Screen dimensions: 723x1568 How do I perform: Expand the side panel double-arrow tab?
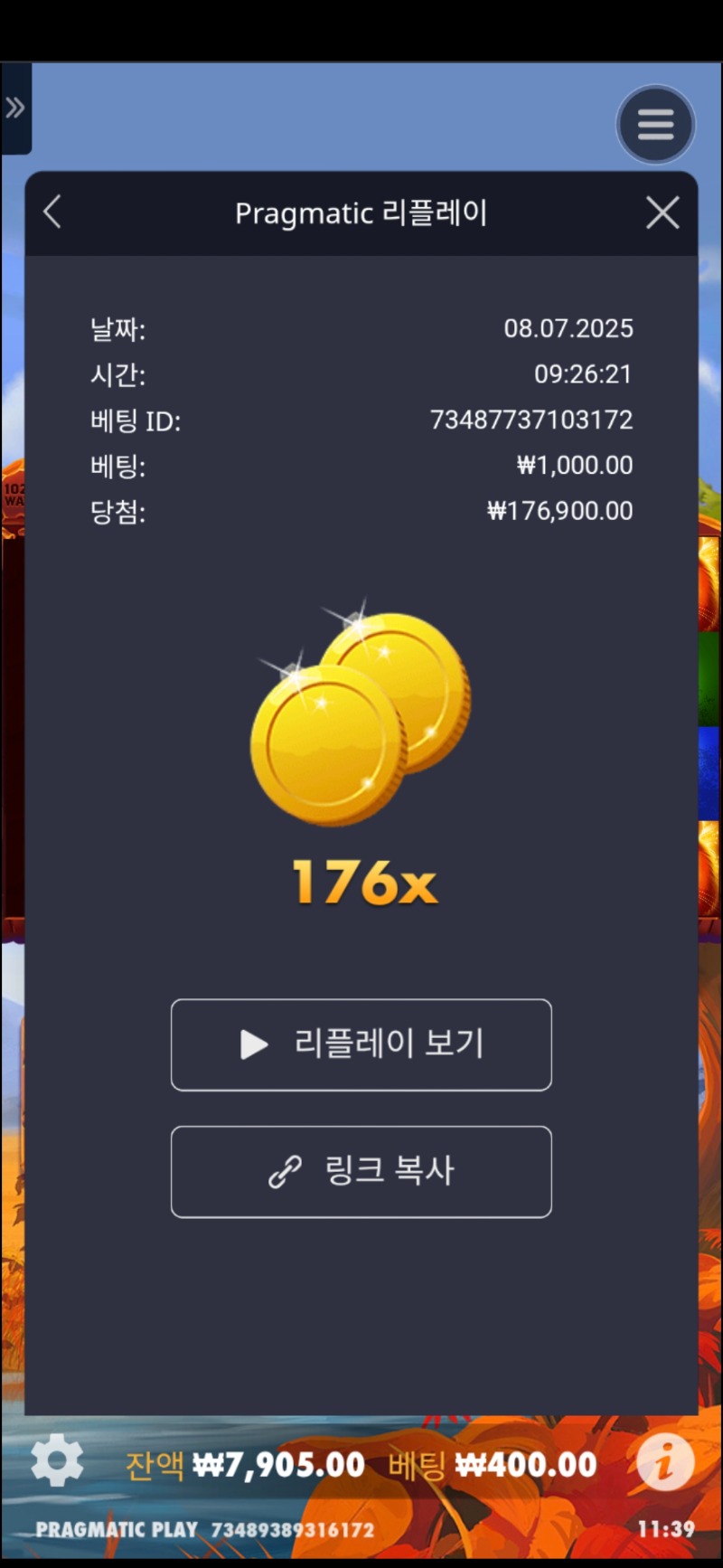[x=15, y=109]
